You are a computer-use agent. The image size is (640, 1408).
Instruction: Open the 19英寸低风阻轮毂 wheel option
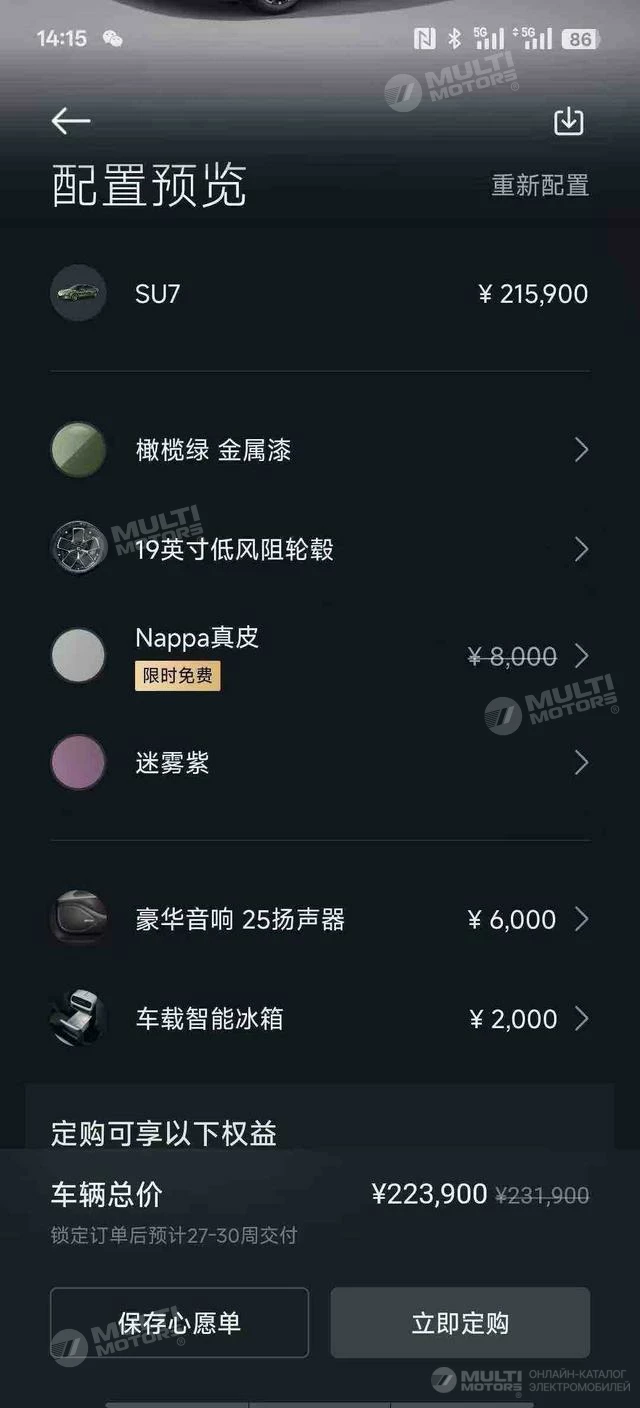click(x=320, y=549)
